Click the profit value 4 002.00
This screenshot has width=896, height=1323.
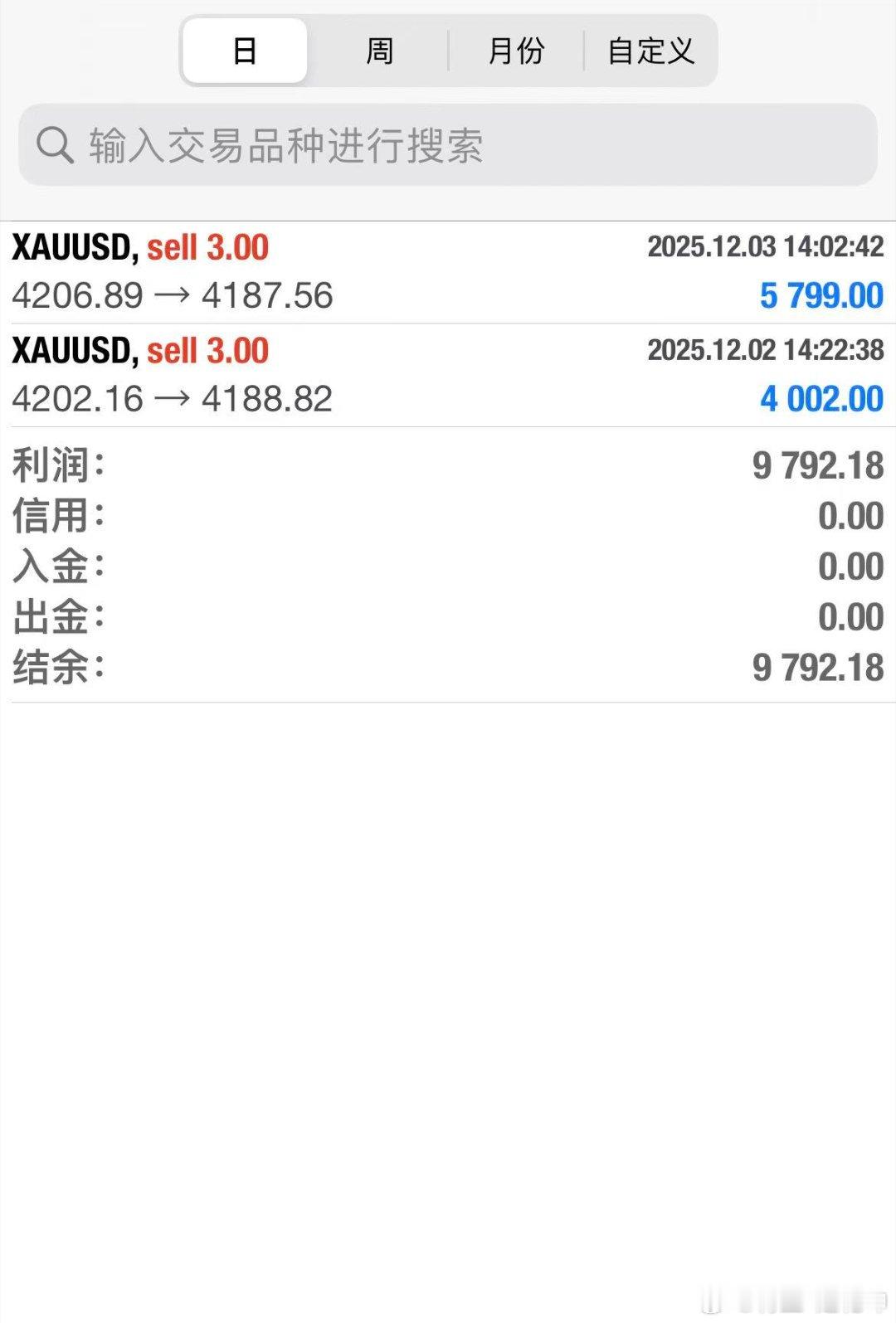click(x=822, y=399)
